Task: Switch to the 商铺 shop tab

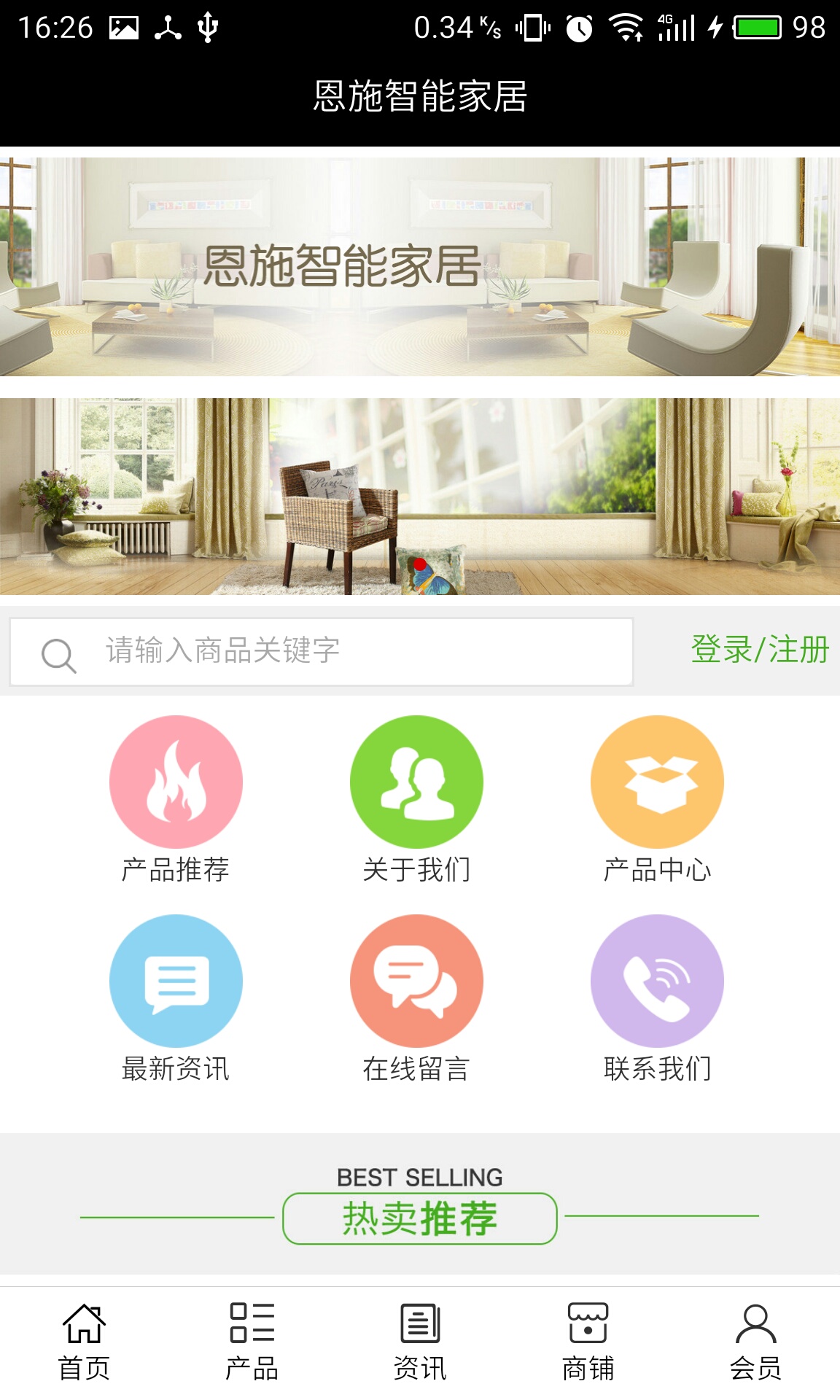Action: pos(588,1343)
